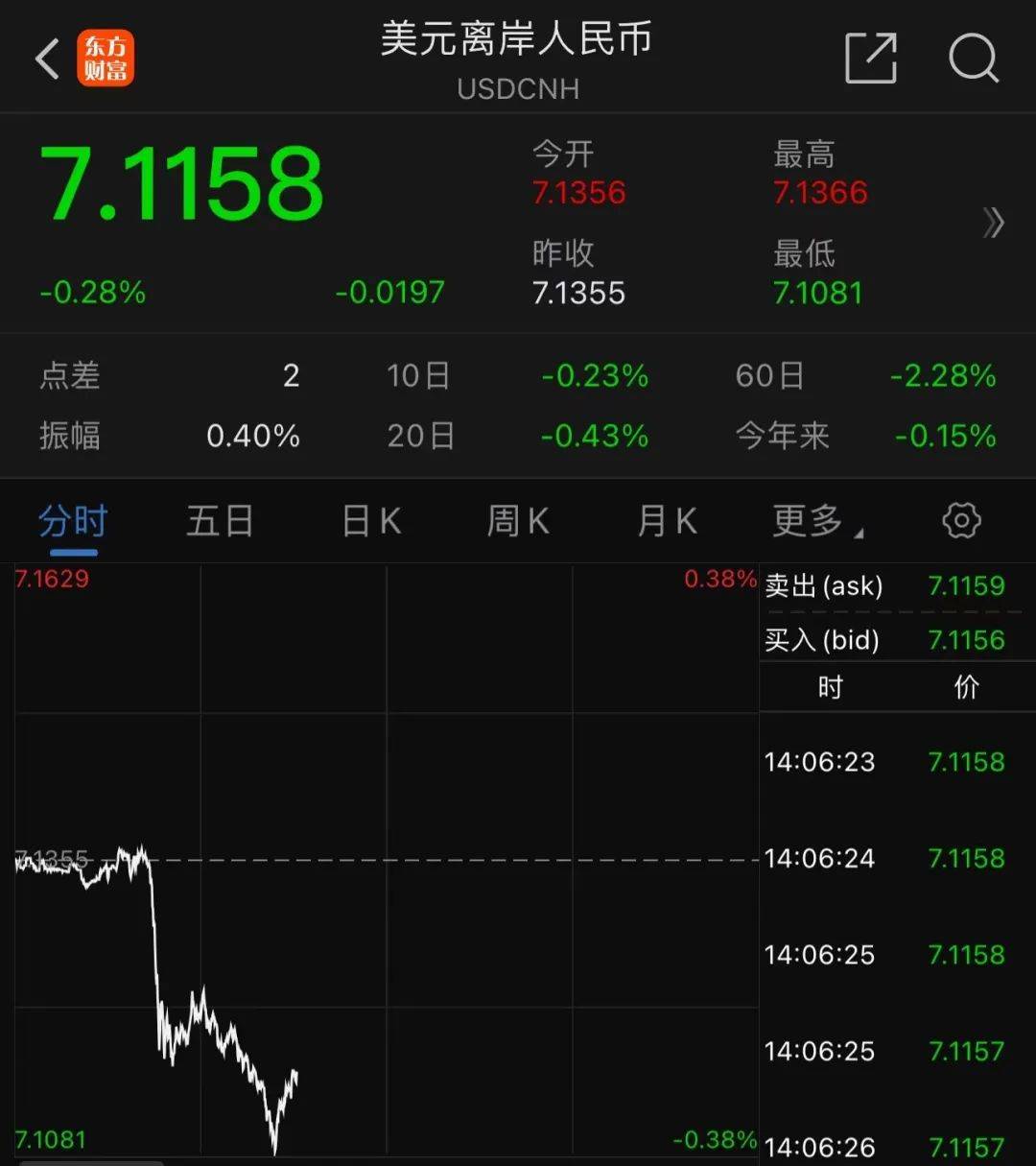Screen dimensions: 1036x1166
Task: Open the 更多 chart period dropdown
Action: pos(816,522)
